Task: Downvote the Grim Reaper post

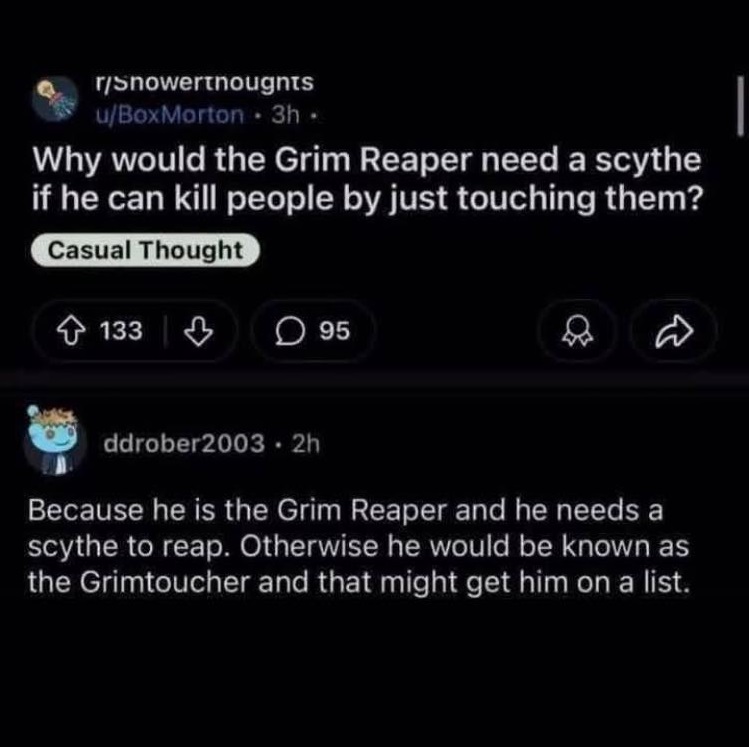Action: [x=199, y=331]
